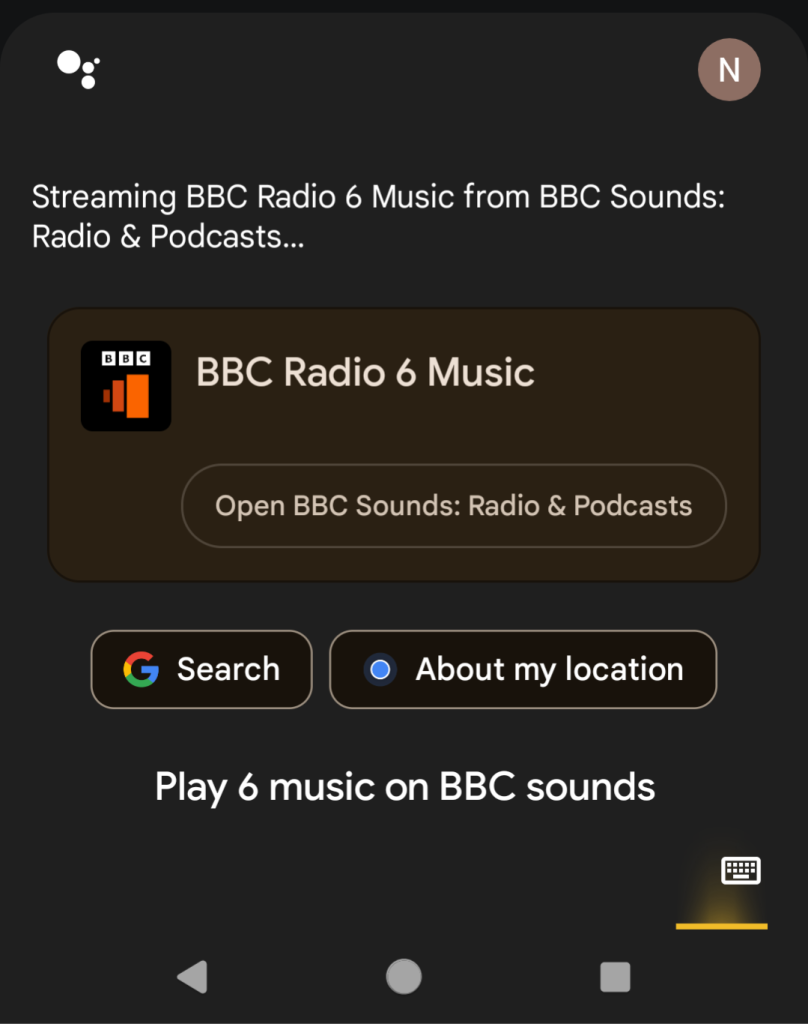Tap the Google Assistant dots logo
This screenshot has width=808, height=1024.
(x=78, y=68)
